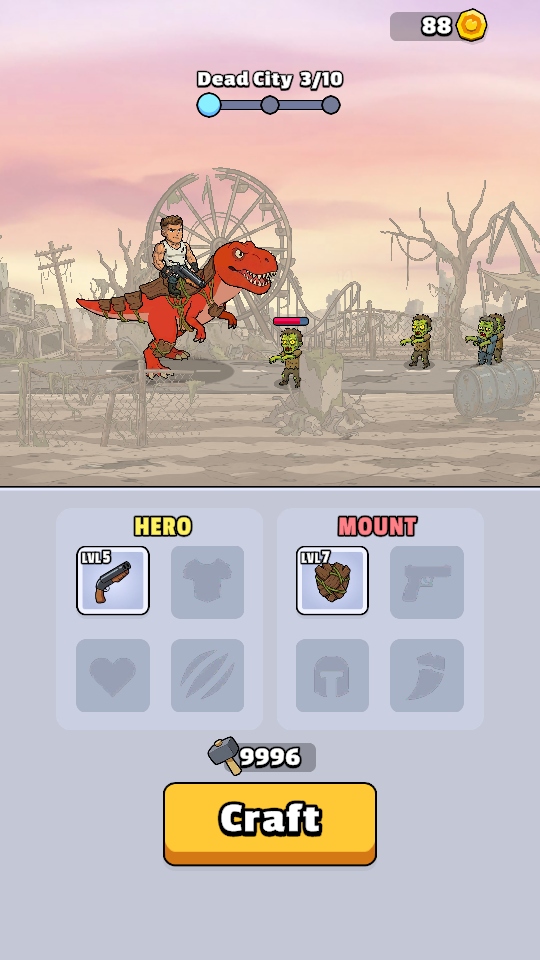Select the empty mount pistol slot
540x960 pixels.
tap(427, 582)
